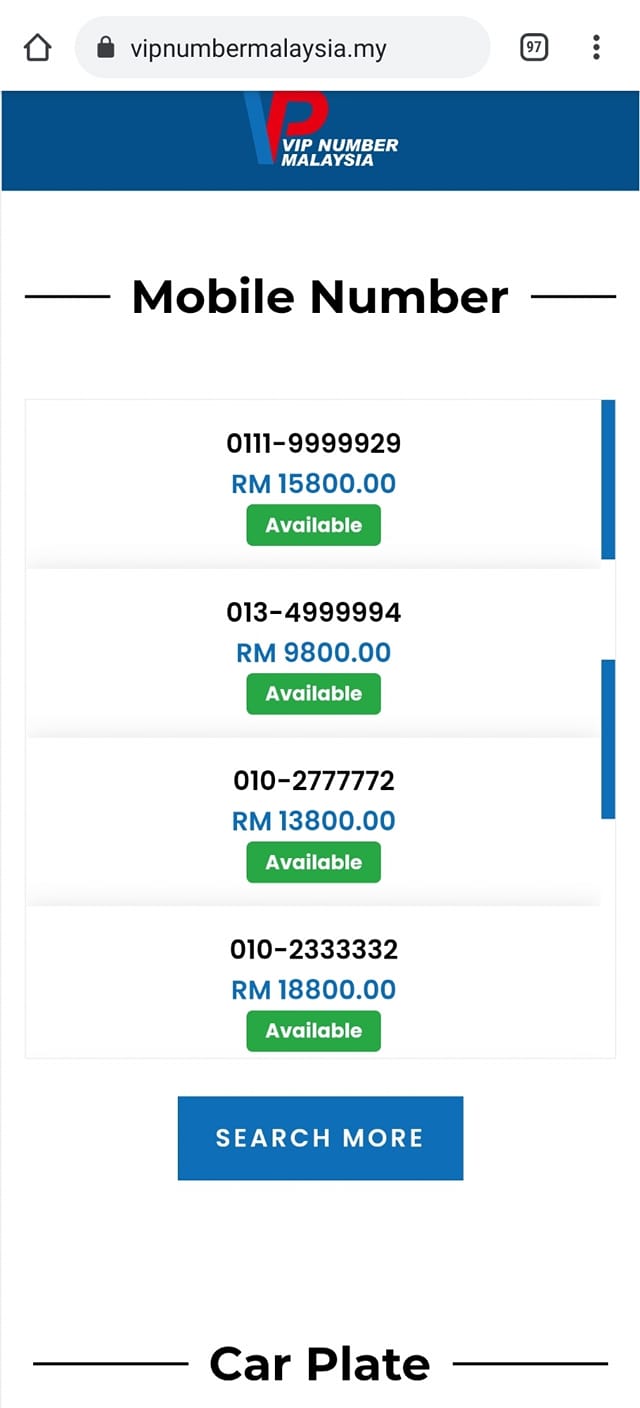Image resolution: width=640 pixels, height=1408 pixels.
Task: Tap Available under 013-4999994
Action: point(313,693)
